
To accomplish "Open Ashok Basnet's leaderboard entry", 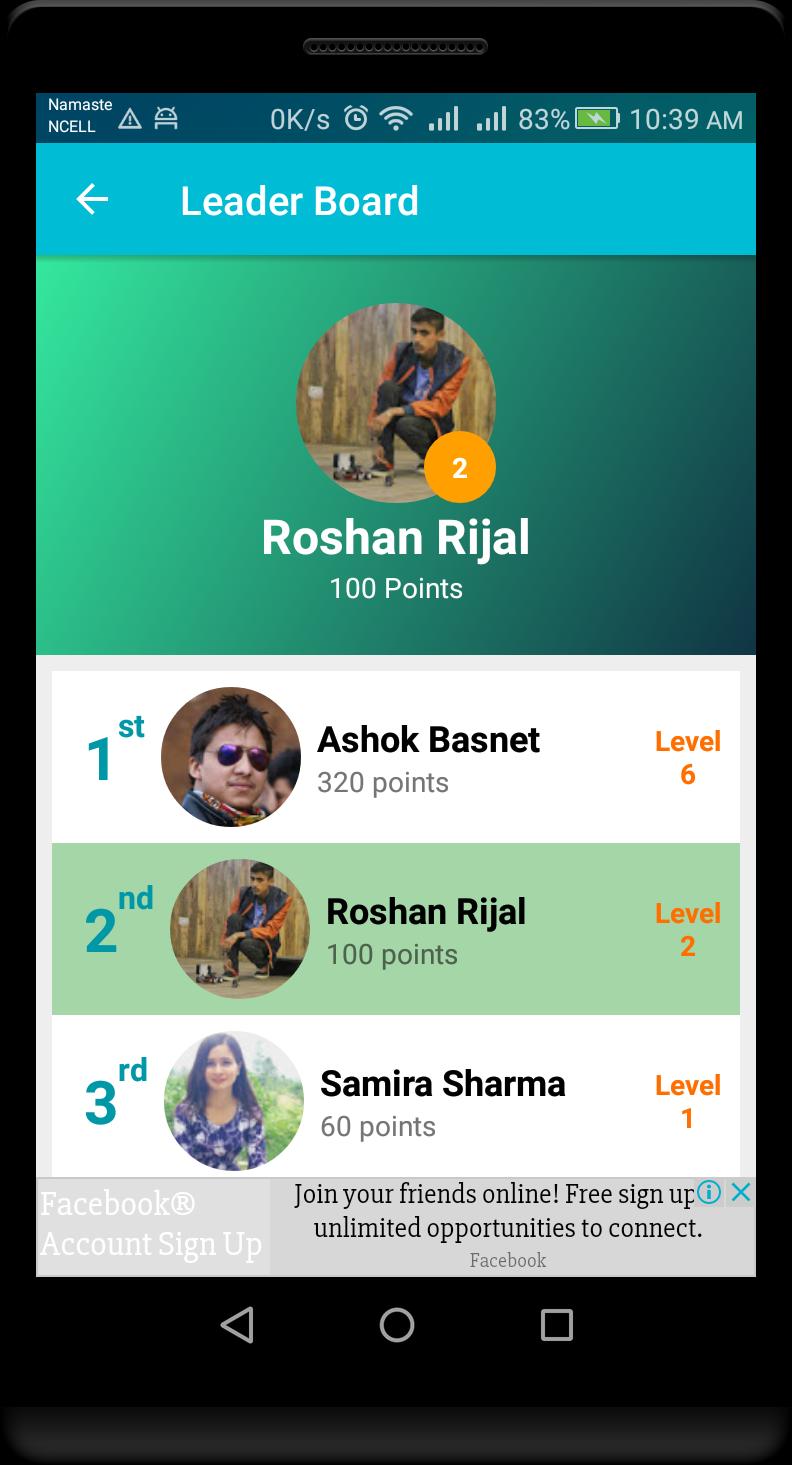I will click(x=396, y=757).
